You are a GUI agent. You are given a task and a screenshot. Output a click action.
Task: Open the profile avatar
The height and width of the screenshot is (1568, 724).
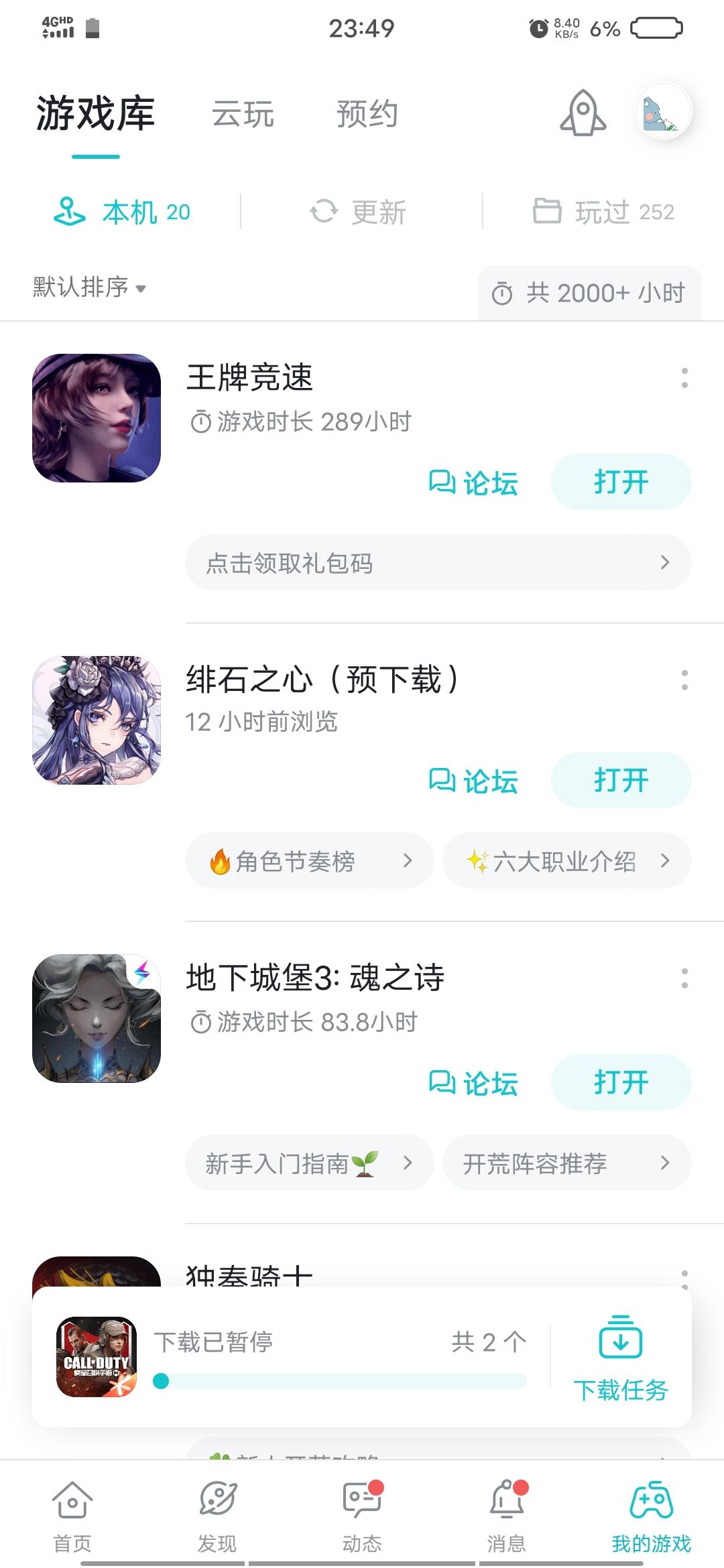coord(663,113)
